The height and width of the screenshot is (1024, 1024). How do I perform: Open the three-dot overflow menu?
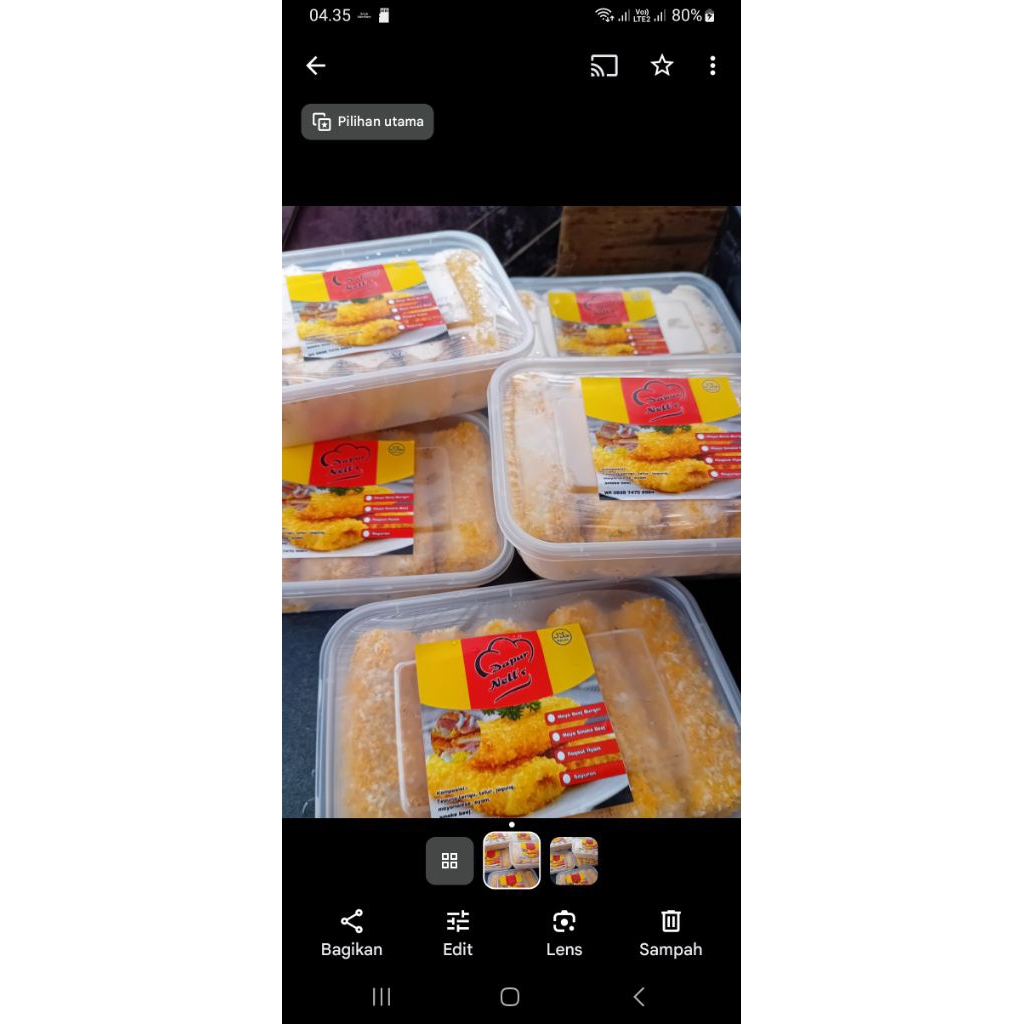pyautogui.click(x=712, y=66)
